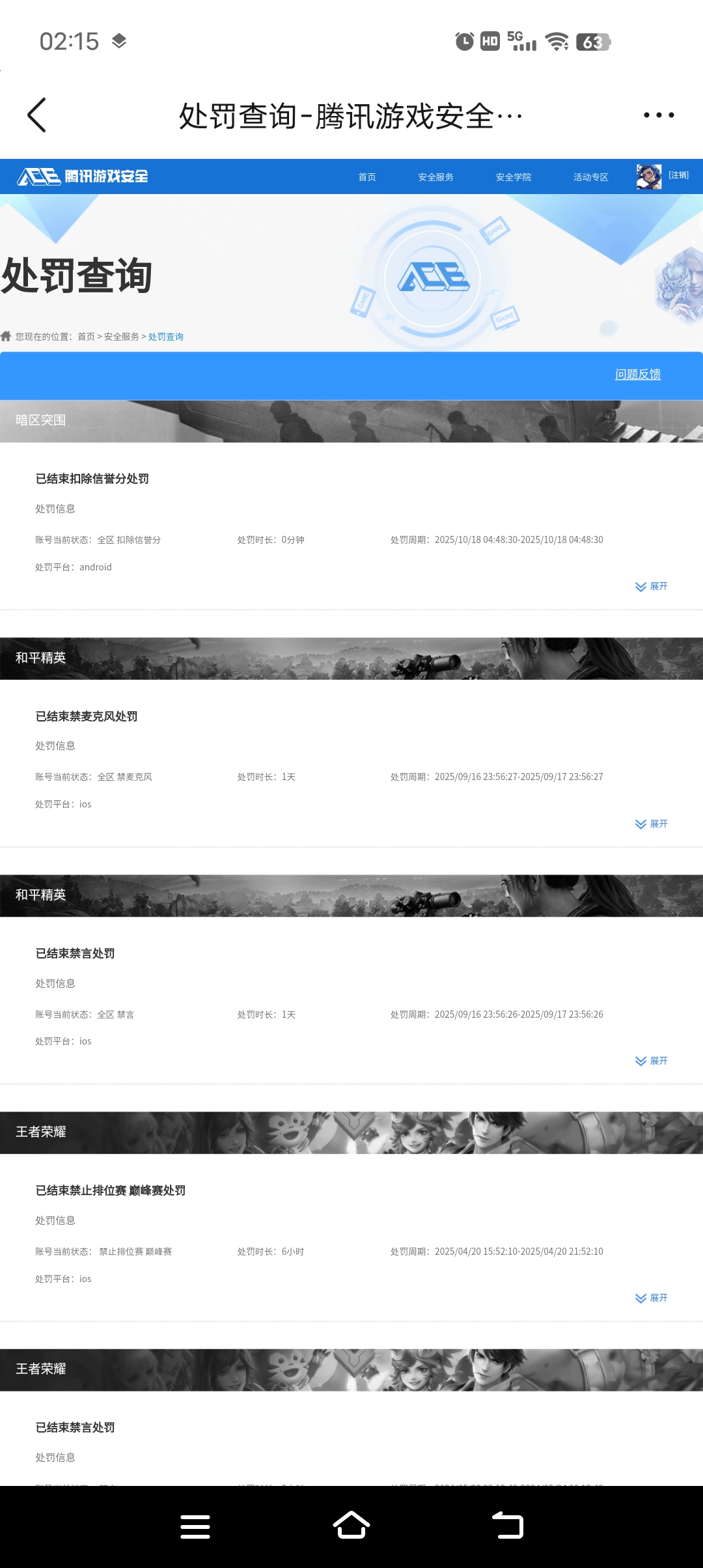Expand the 禁麦克风 penalty details
Image resolution: width=703 pixels, height=1568 pixels.
[652, 824]
